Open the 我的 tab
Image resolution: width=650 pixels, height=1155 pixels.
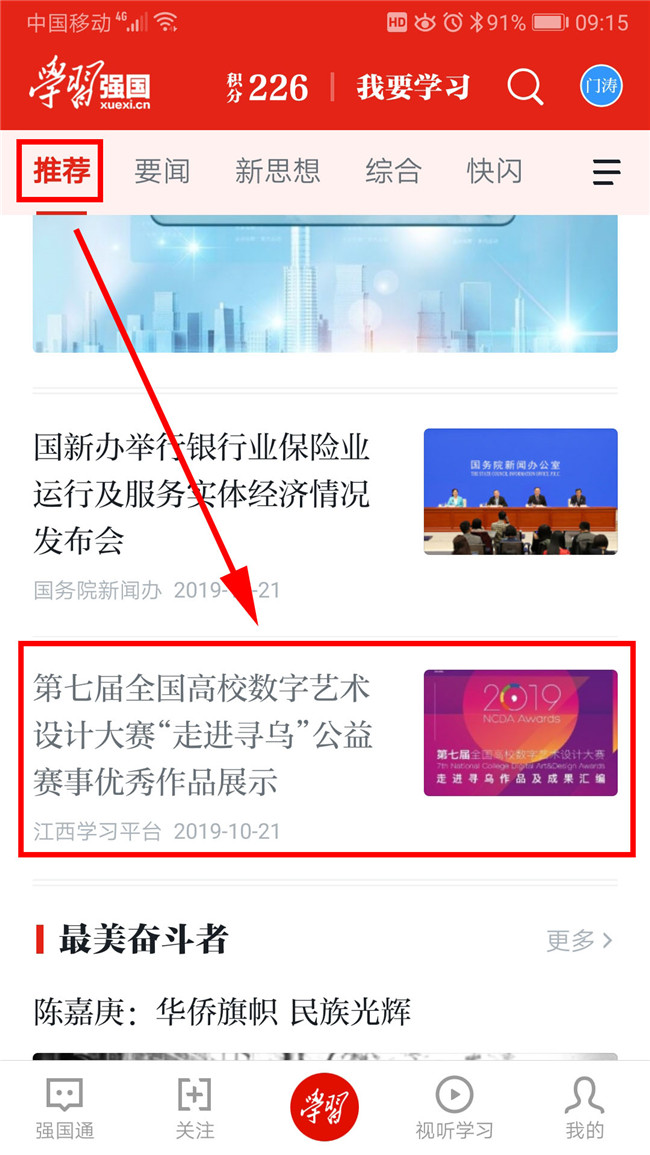584,1108
